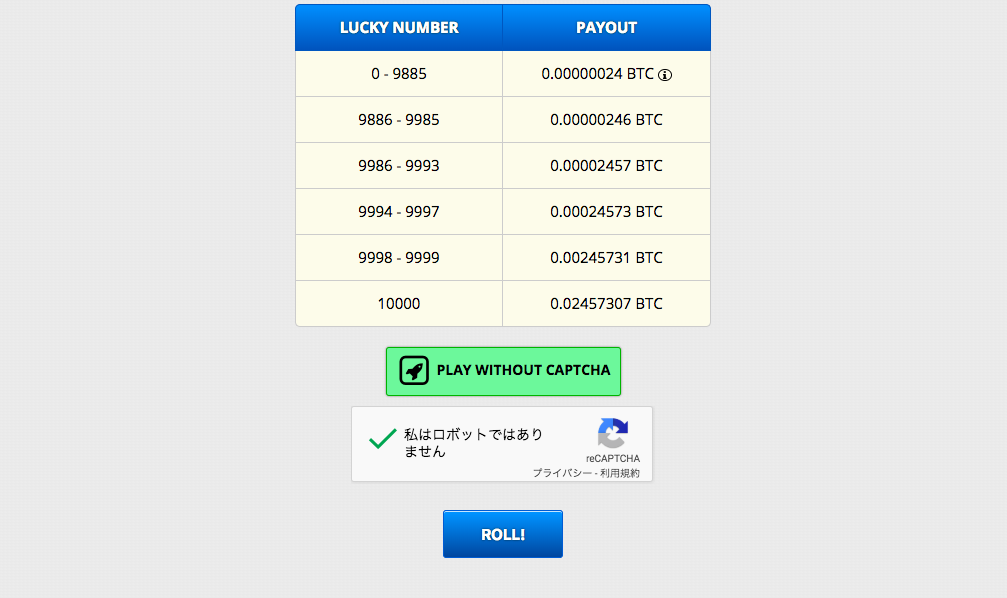Image resolution: width=1007 pixels, height=598 pixels.
Task: Select Play Without Captcha
Action: click(503, 371)
